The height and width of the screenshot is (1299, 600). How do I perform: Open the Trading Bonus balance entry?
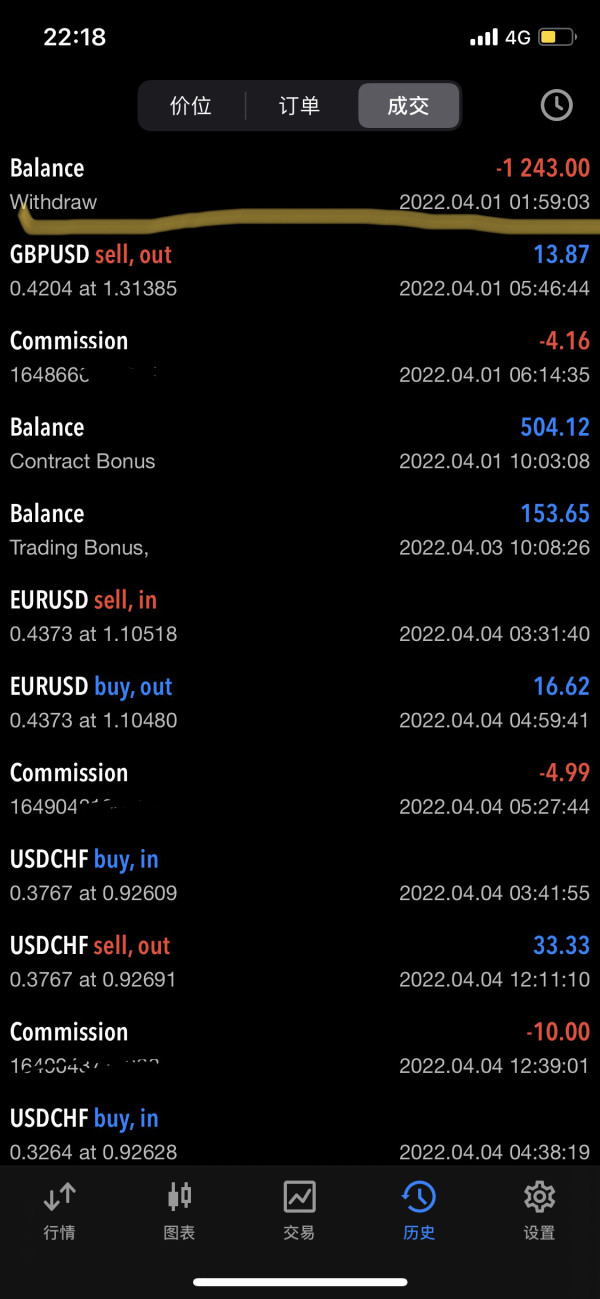point(300,530)
